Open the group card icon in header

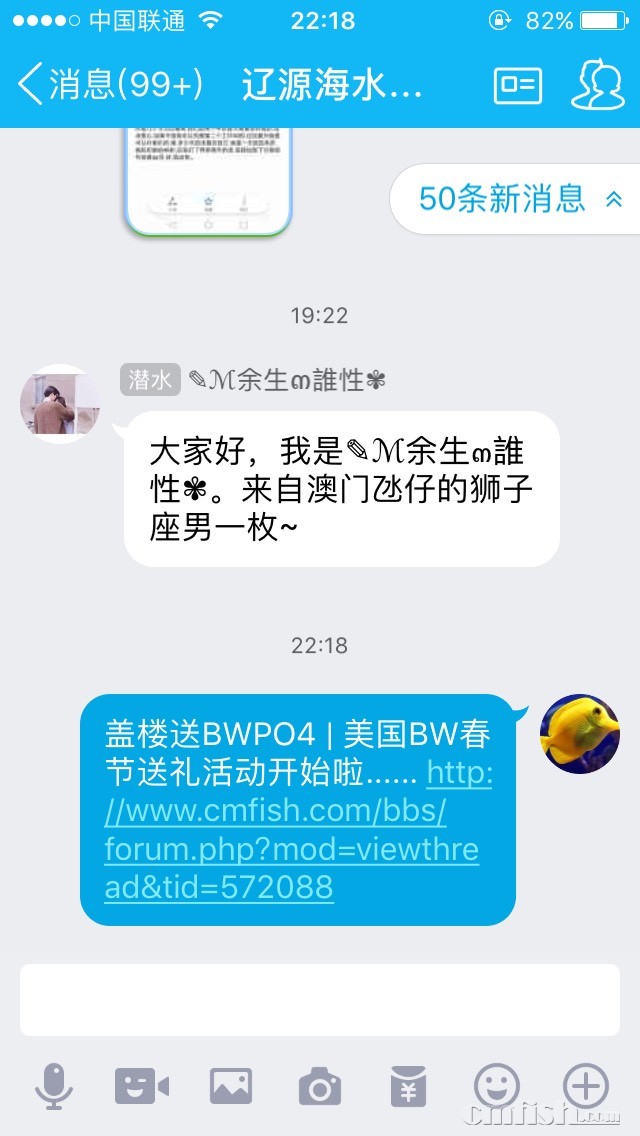point(517,85)
